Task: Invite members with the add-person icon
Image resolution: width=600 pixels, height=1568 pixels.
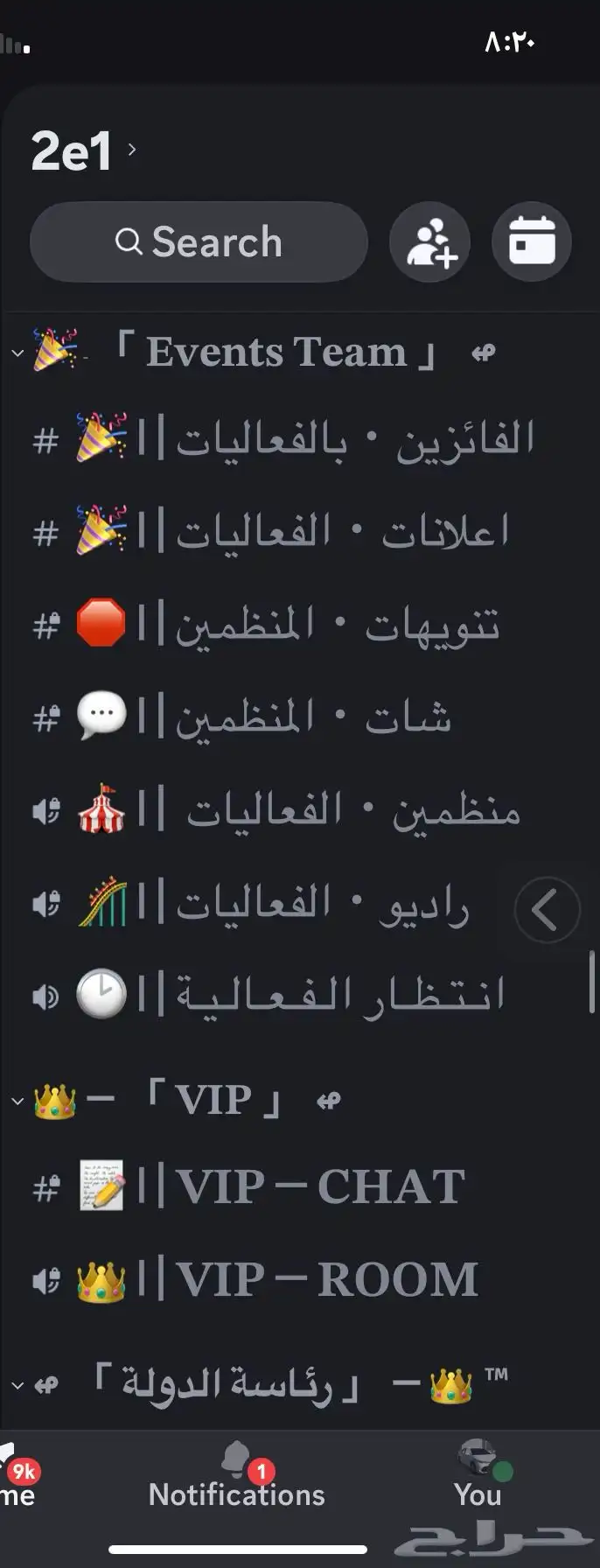Action: (x=429, y=242)
